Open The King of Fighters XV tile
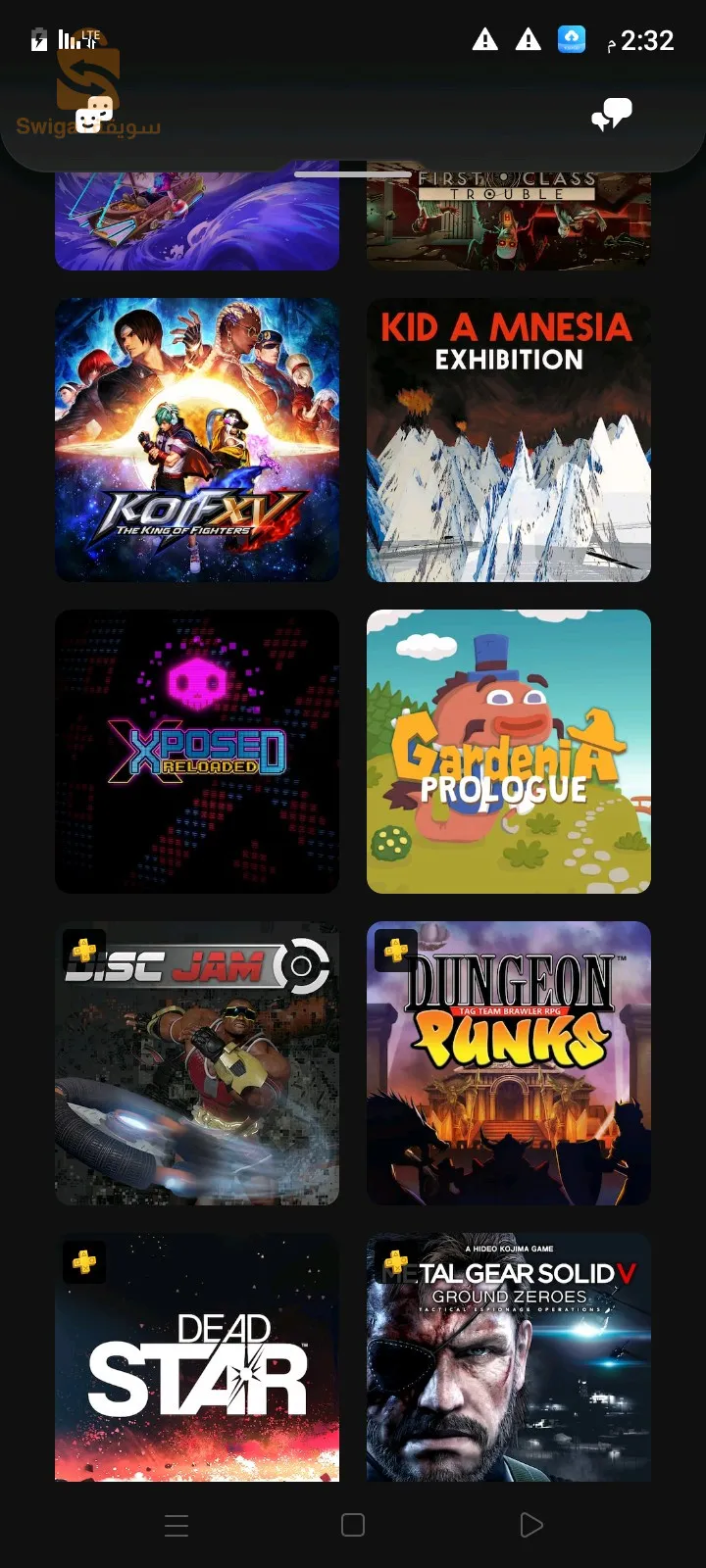Image resolution: width=706 pixels, height=1568 pixels. [x=197, y=440]
